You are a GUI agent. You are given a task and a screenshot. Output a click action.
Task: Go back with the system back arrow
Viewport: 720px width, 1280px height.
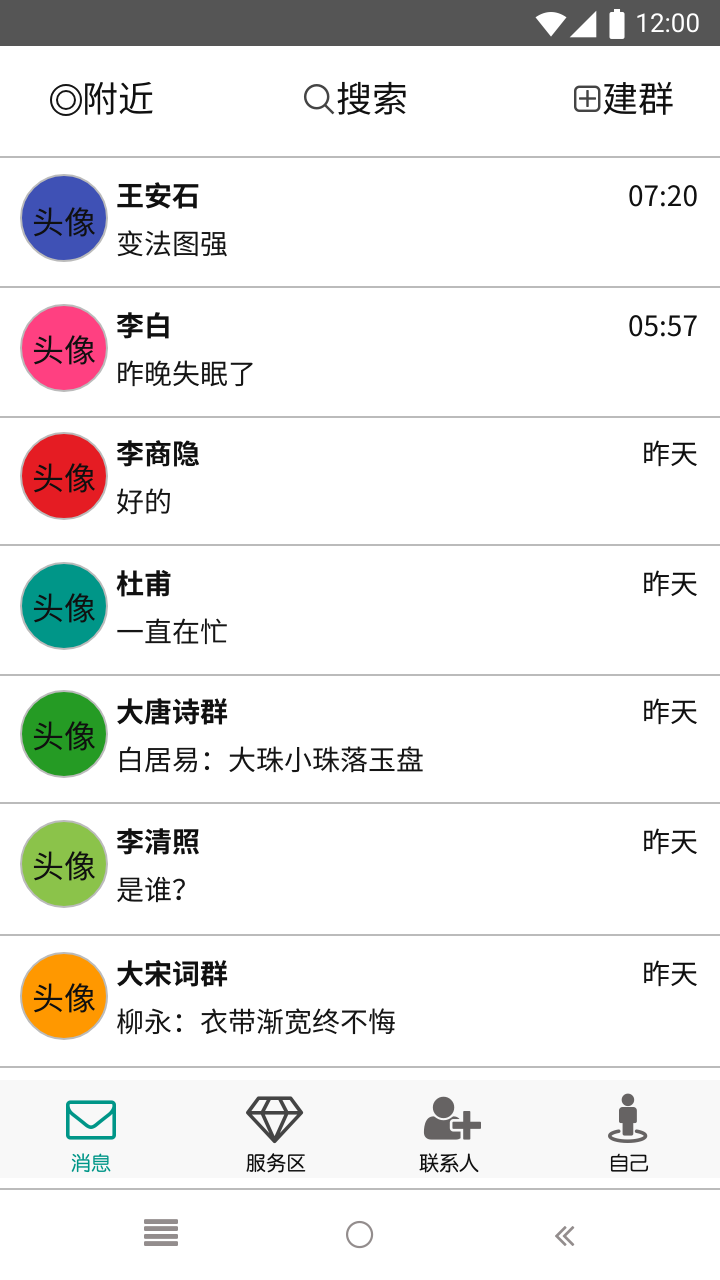(565, 1236)
